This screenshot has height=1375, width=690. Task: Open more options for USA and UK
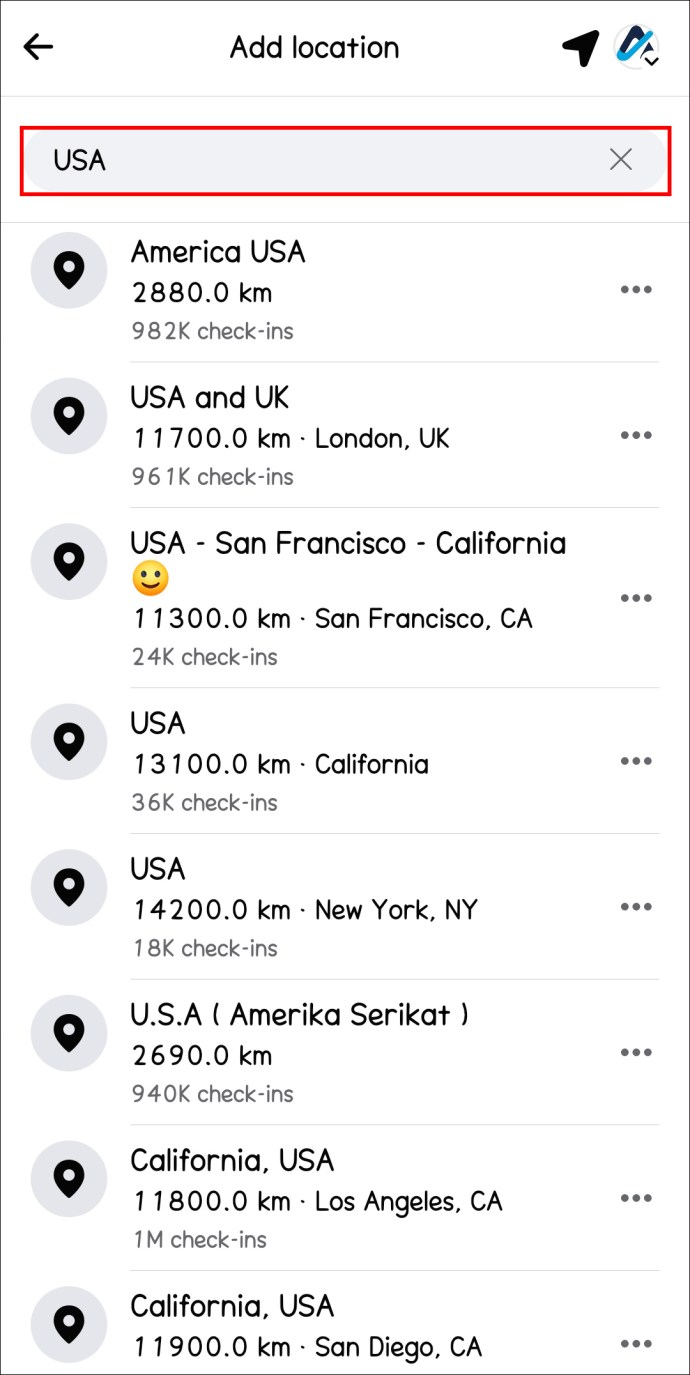(x=636, y=435)
